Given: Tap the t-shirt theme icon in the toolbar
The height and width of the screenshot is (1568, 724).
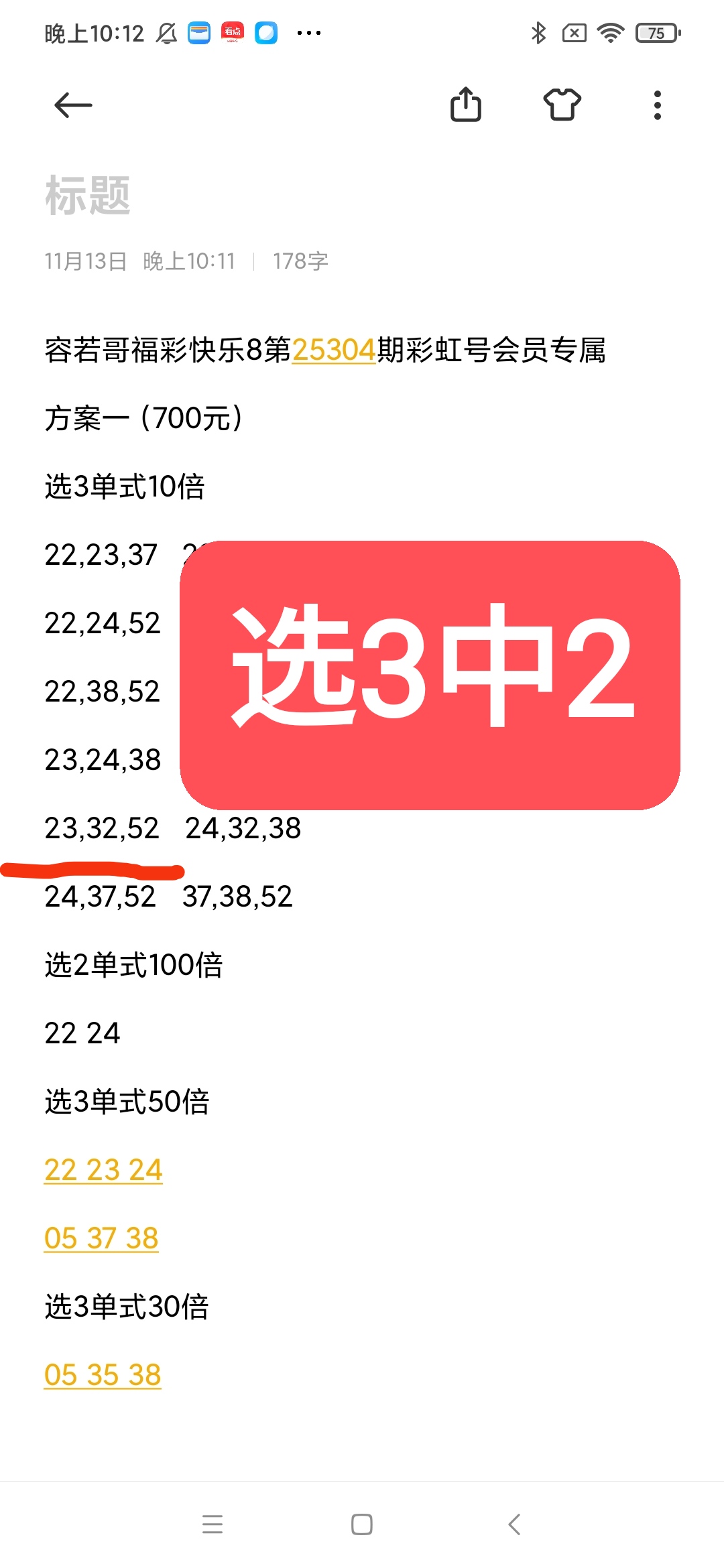Looking at the screenshot, I should tap(562, 105).
